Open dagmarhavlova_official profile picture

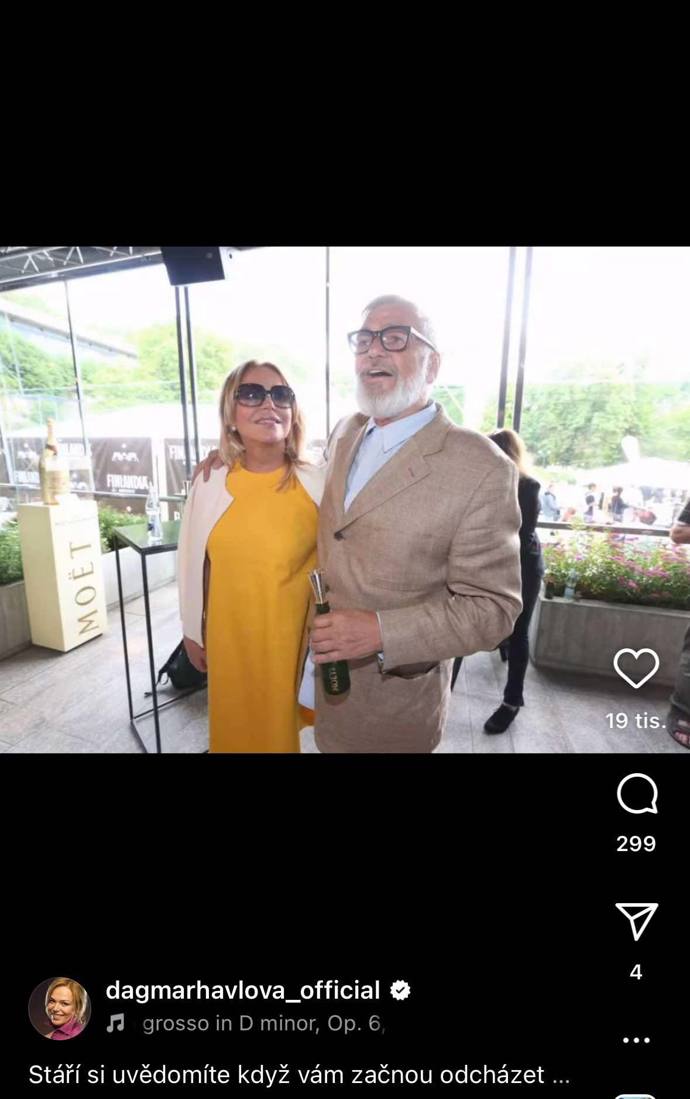click(60, 1008)
